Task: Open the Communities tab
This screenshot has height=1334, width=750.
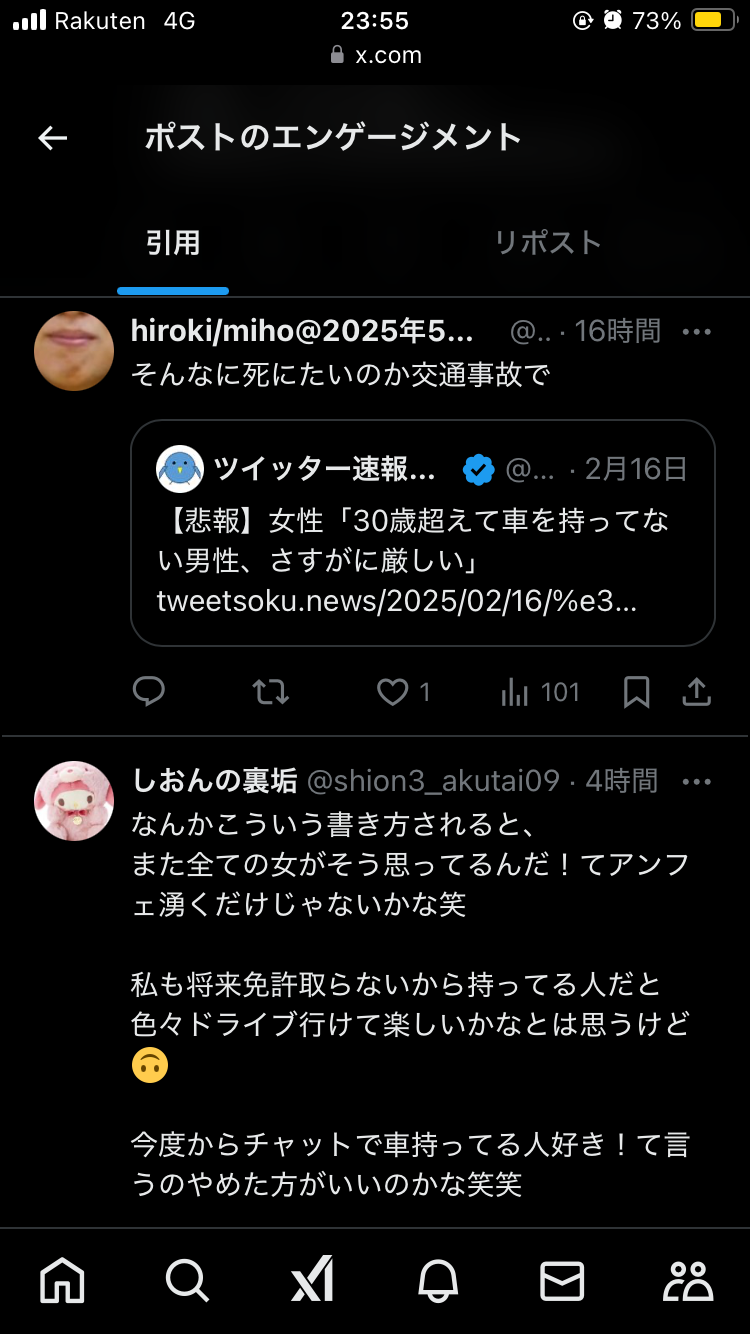Action: pyautogui.click(x=688, y=1280)
